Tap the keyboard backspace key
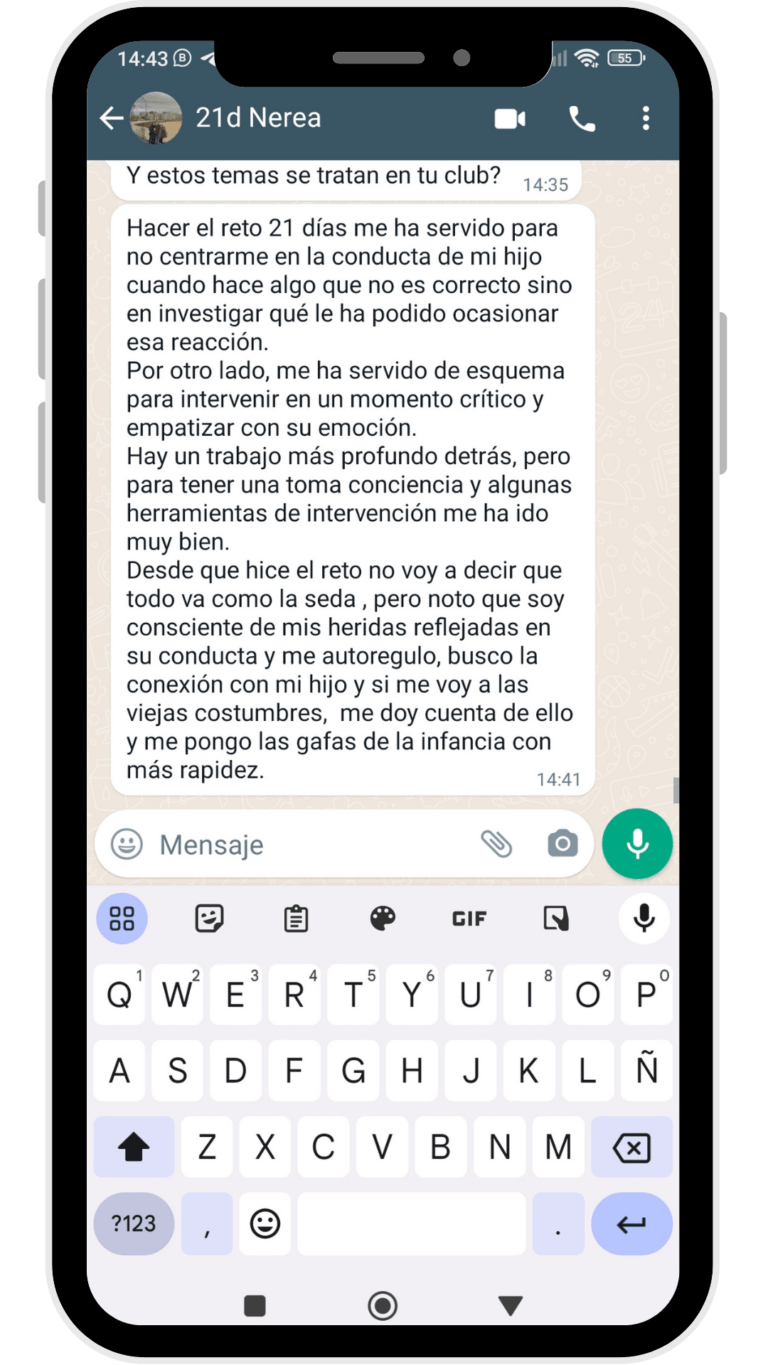The width and height of the screenshot is (768, 1365). (x=631, y=1147)
